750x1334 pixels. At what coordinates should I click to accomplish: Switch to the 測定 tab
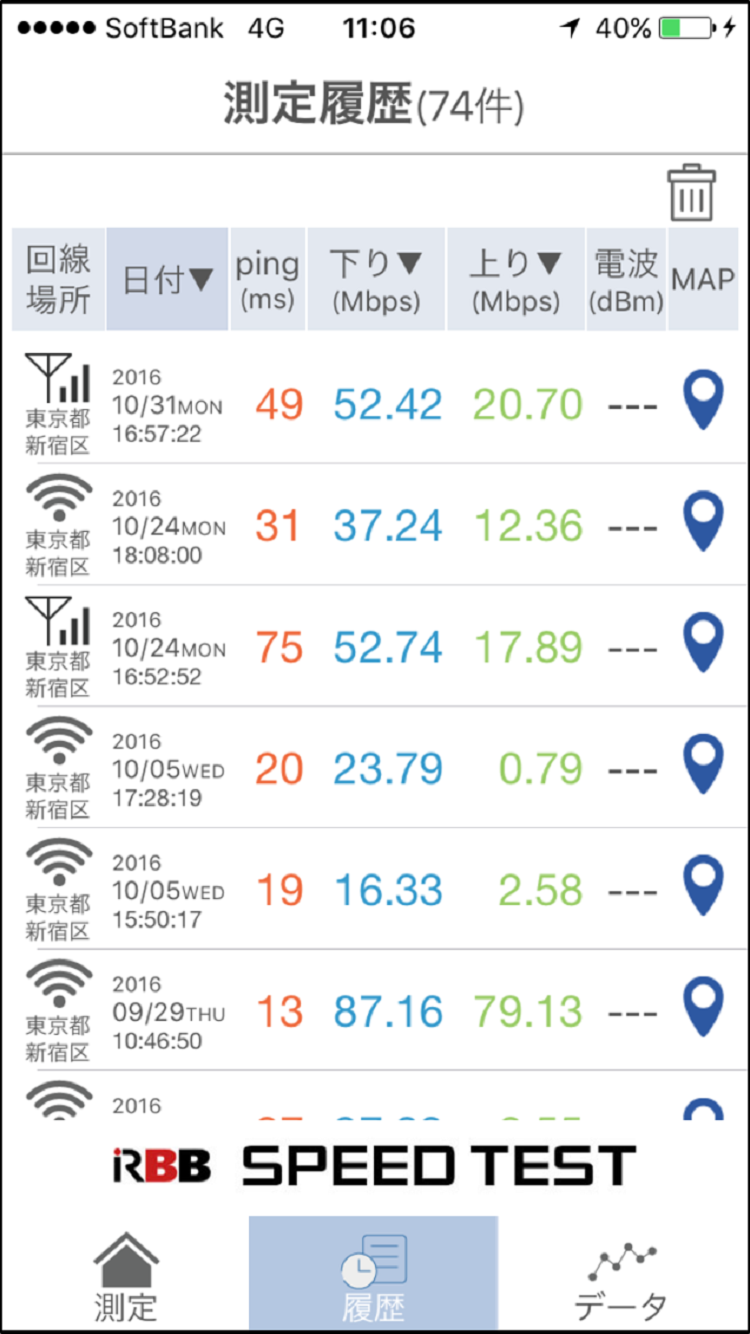coord(126,1275)
